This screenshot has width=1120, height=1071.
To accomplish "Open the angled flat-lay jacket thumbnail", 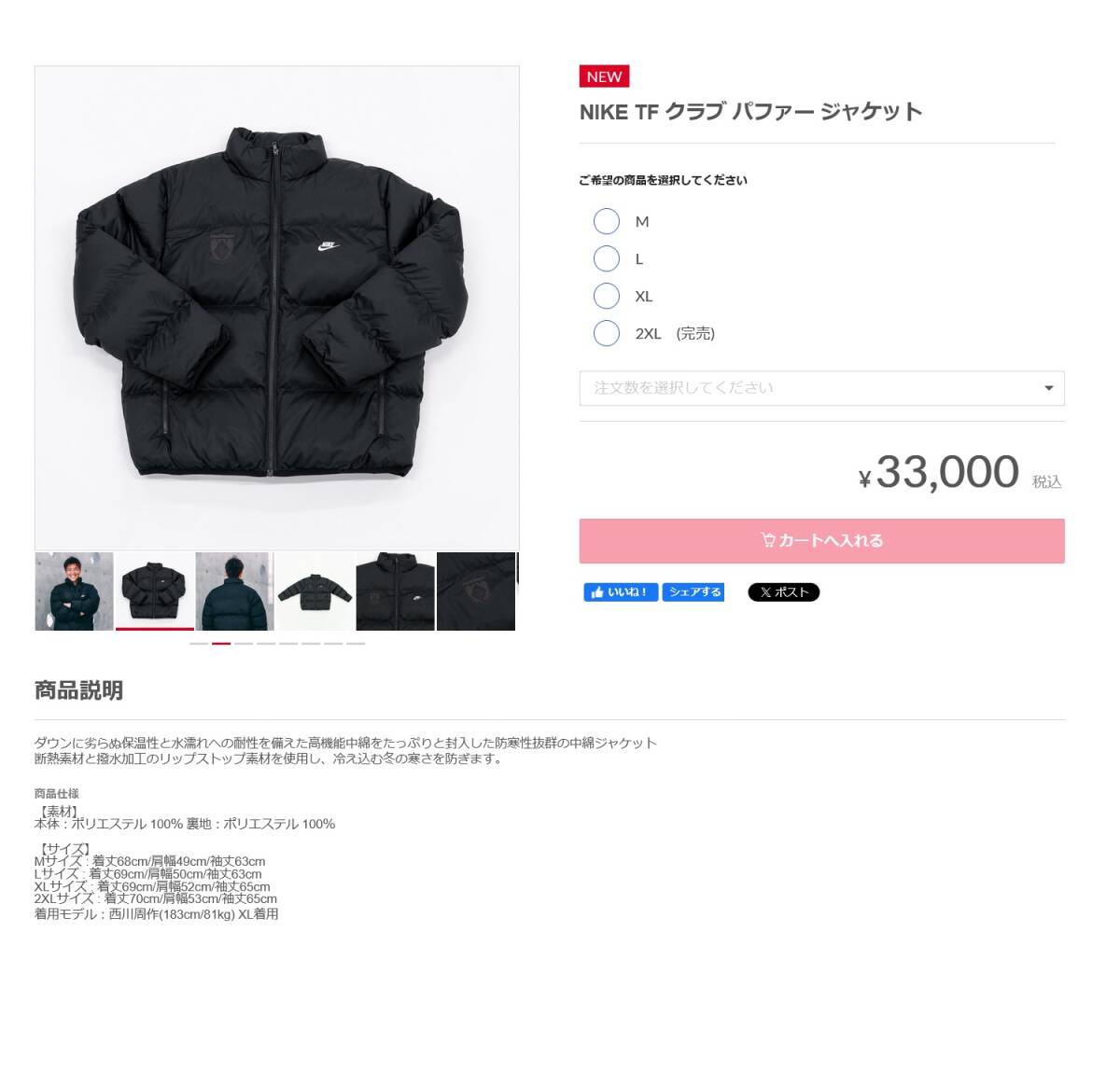I will (315, 591).
